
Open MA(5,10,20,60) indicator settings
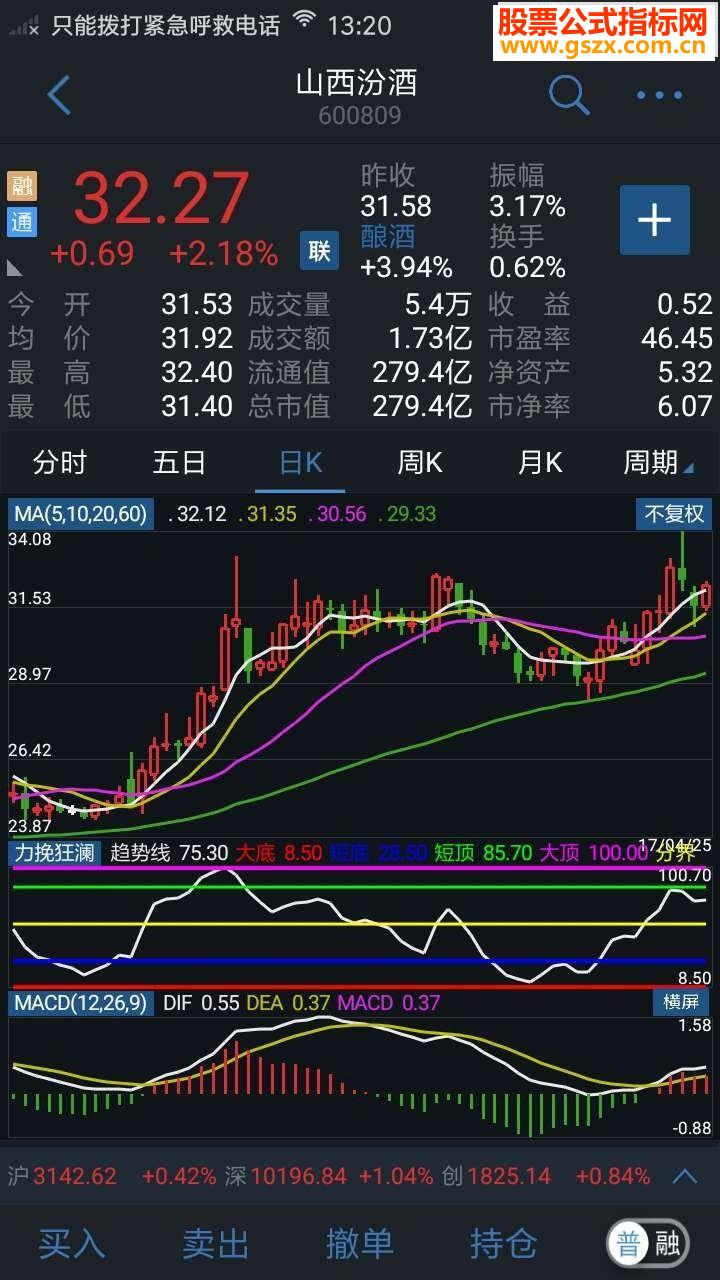[x=81, y=515]
